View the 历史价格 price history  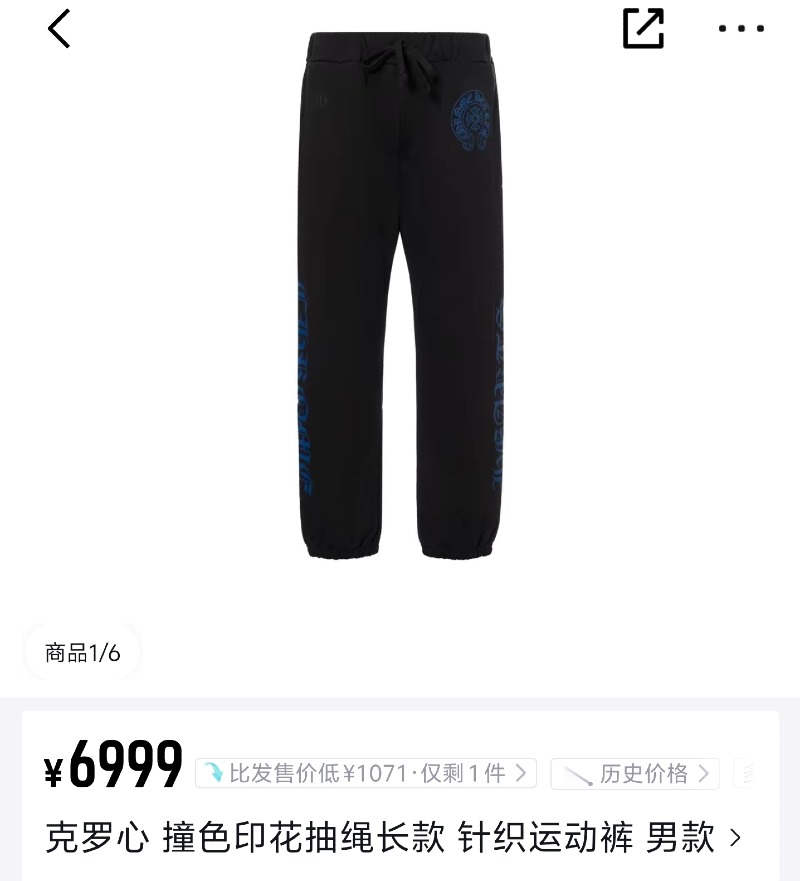(x=635, y=773)
